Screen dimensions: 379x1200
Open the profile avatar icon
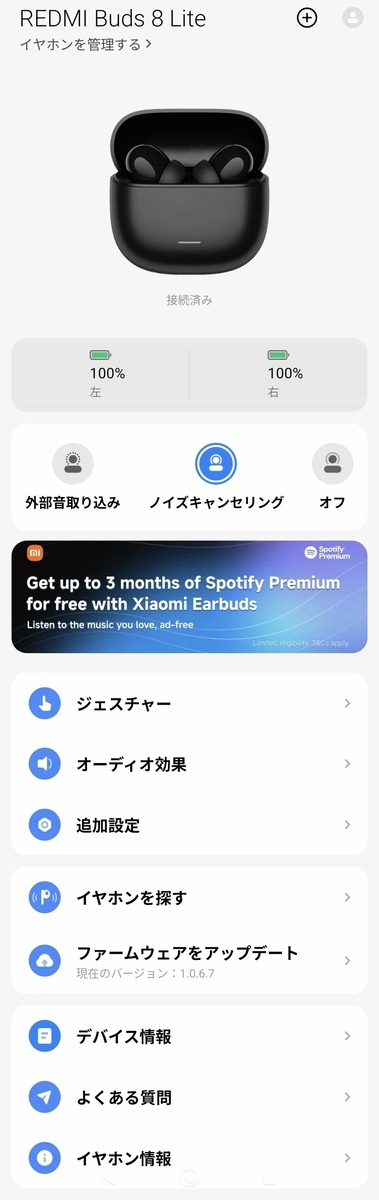[352, 17]
